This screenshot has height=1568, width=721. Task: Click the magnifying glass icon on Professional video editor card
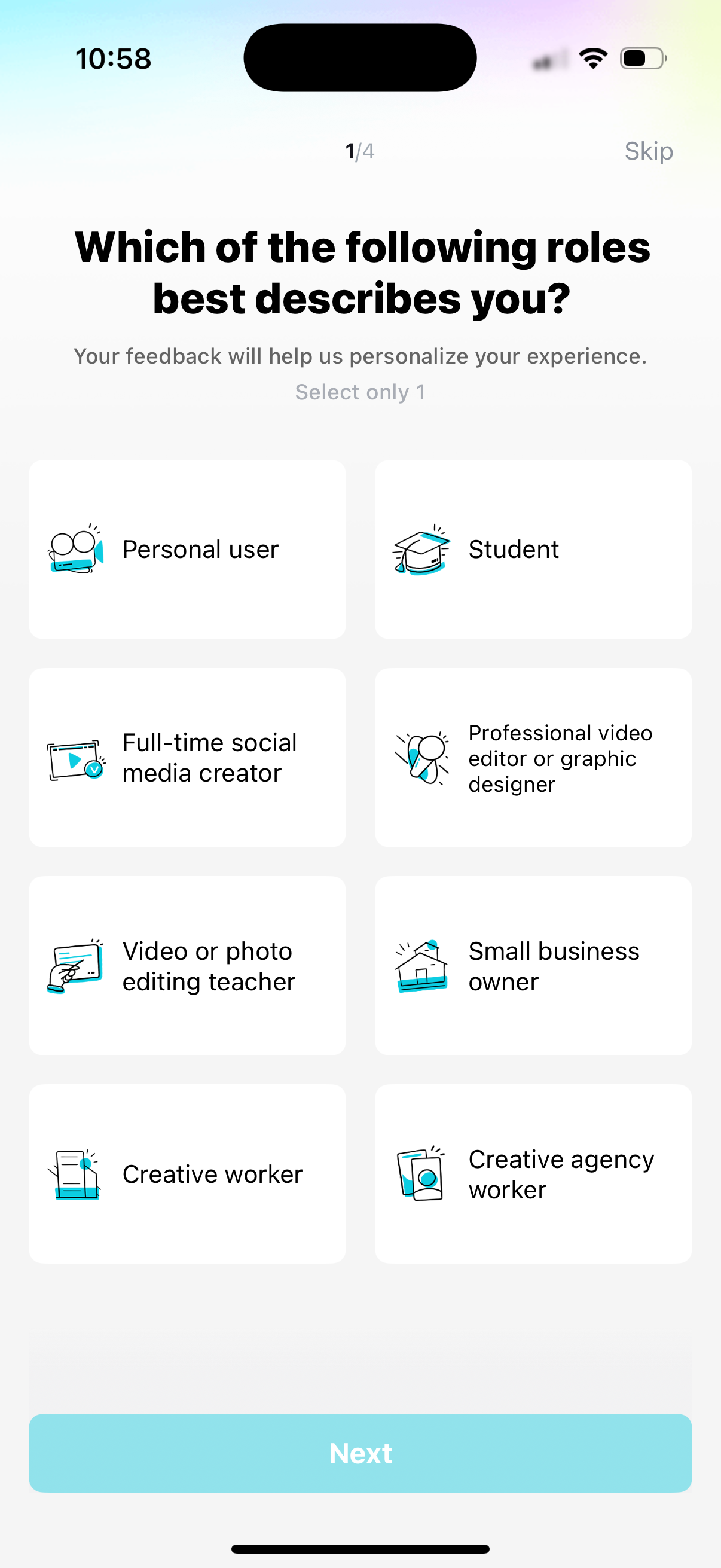(x=421, y=758)
